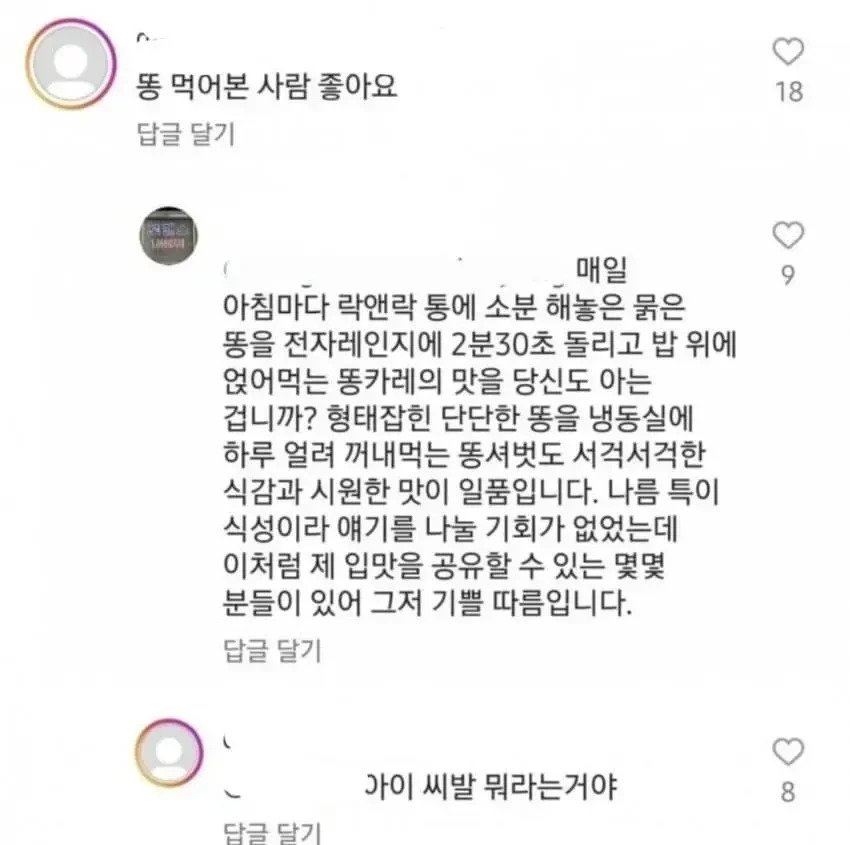The height and width of the screenshot is (845, 850).
Task: Reply to the long comment with 9 likes
Action: click(x=271, y=651)
